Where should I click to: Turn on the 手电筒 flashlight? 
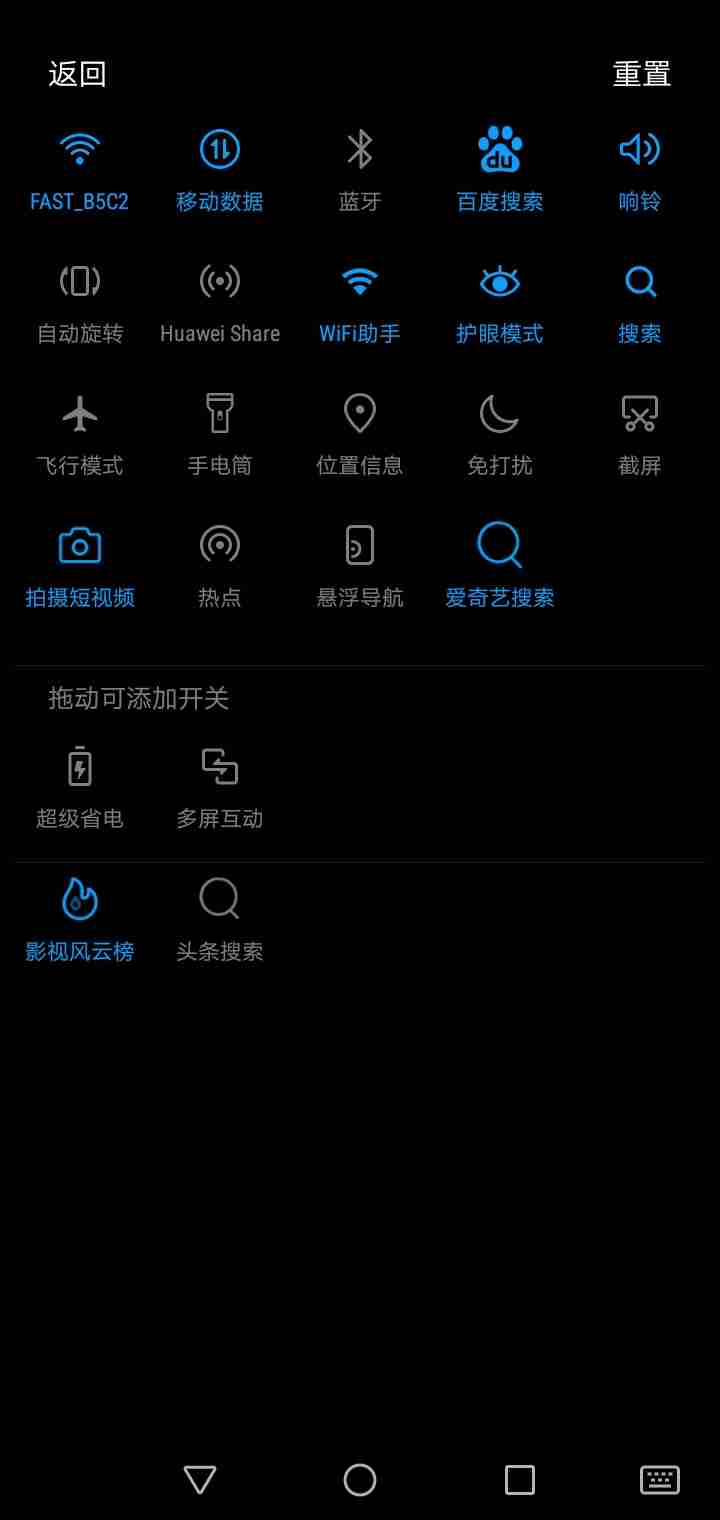pyautogui.click(x=220, y=434)
